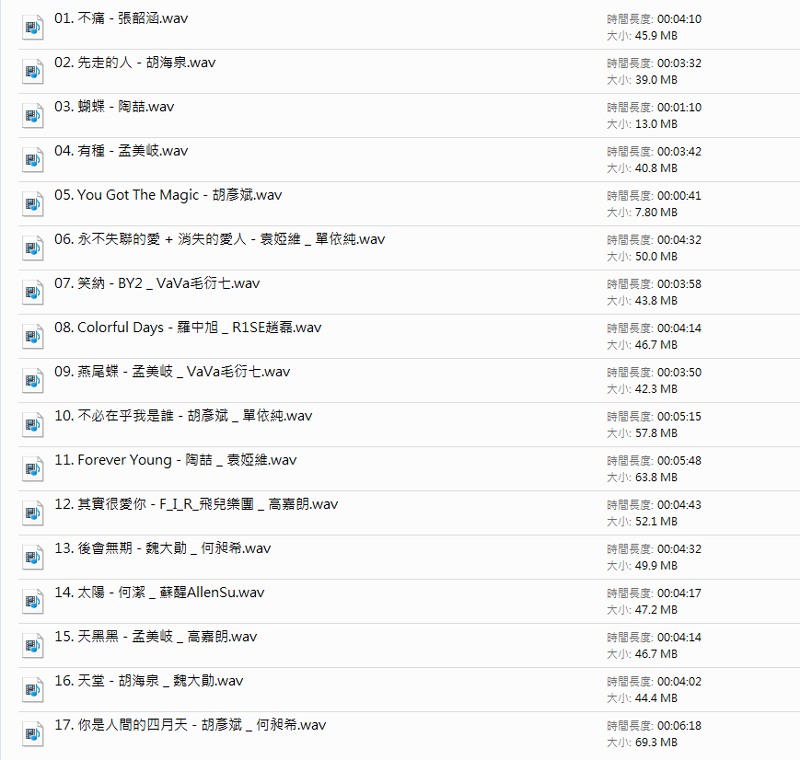
Task: Open 05. You Got The Magic file
Action: (168, 195)
